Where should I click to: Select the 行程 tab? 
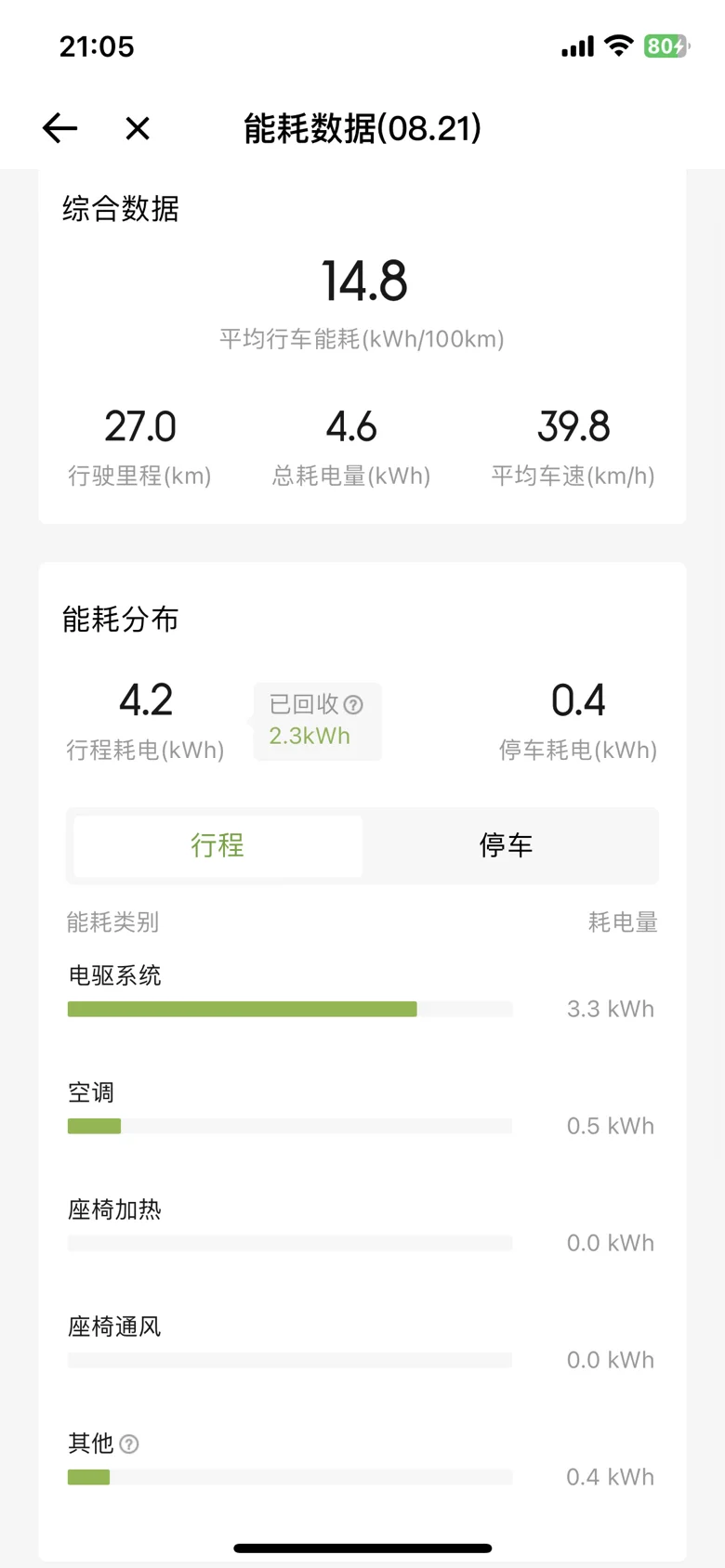pos(217,845)
